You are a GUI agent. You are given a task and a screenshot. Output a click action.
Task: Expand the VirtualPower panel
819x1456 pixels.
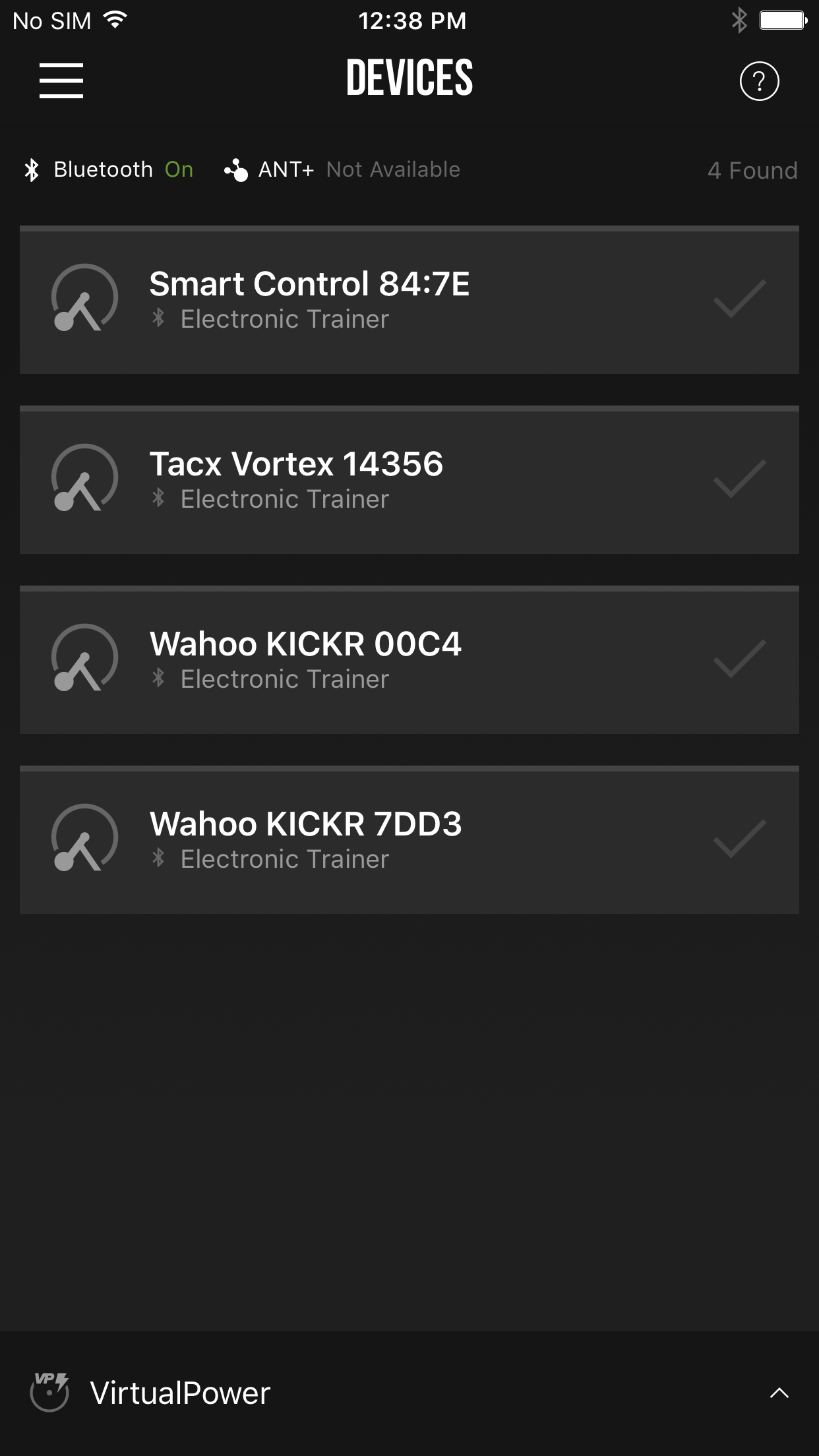[x=779, y=1393]
